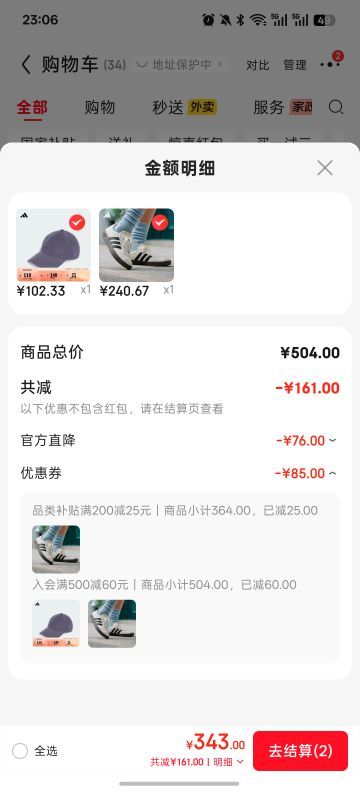The height and width of the screenshot is (792, 360).
Task: Tap 去结算 to check out
Action: coord(300,751)
